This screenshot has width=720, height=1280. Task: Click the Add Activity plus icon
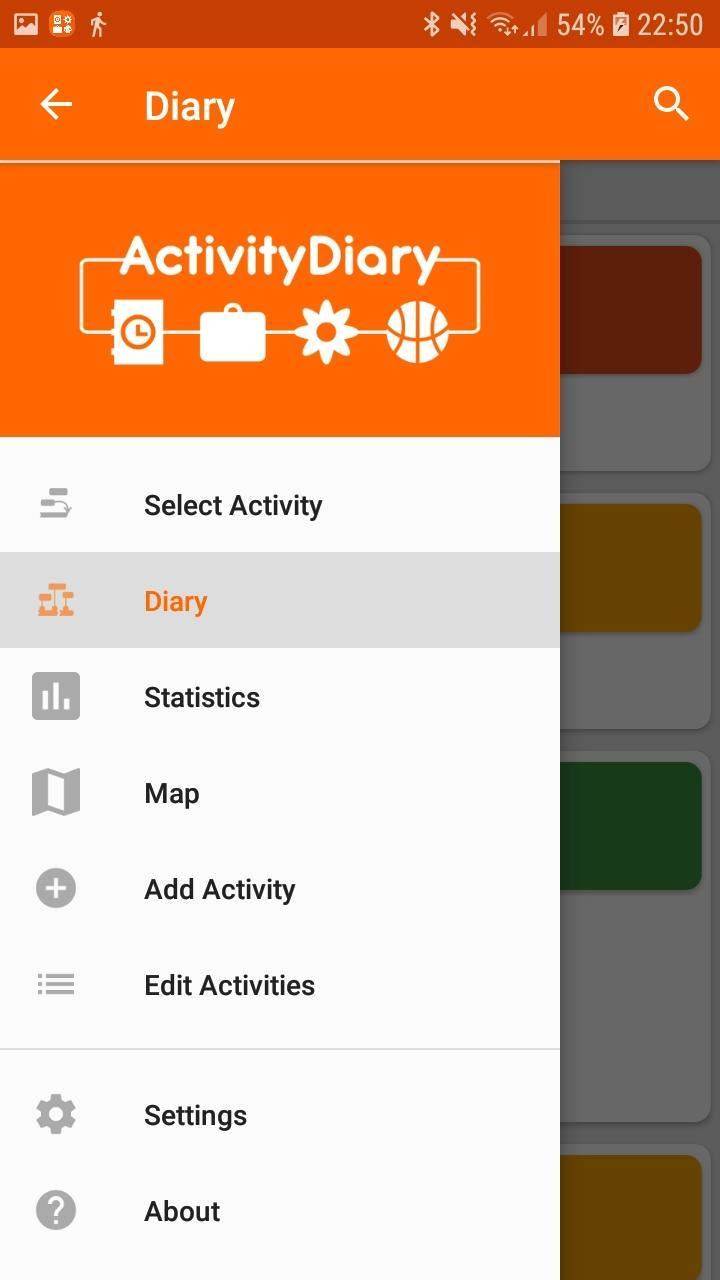(x=55, y=888)
